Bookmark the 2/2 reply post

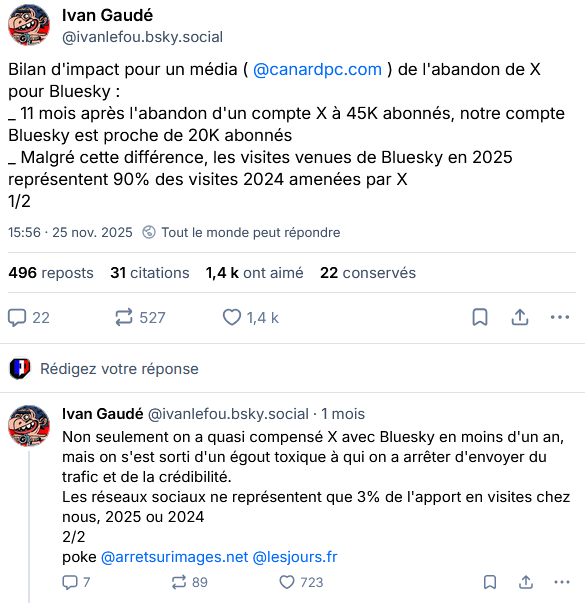pyautogui.click(x=490, y=582)
